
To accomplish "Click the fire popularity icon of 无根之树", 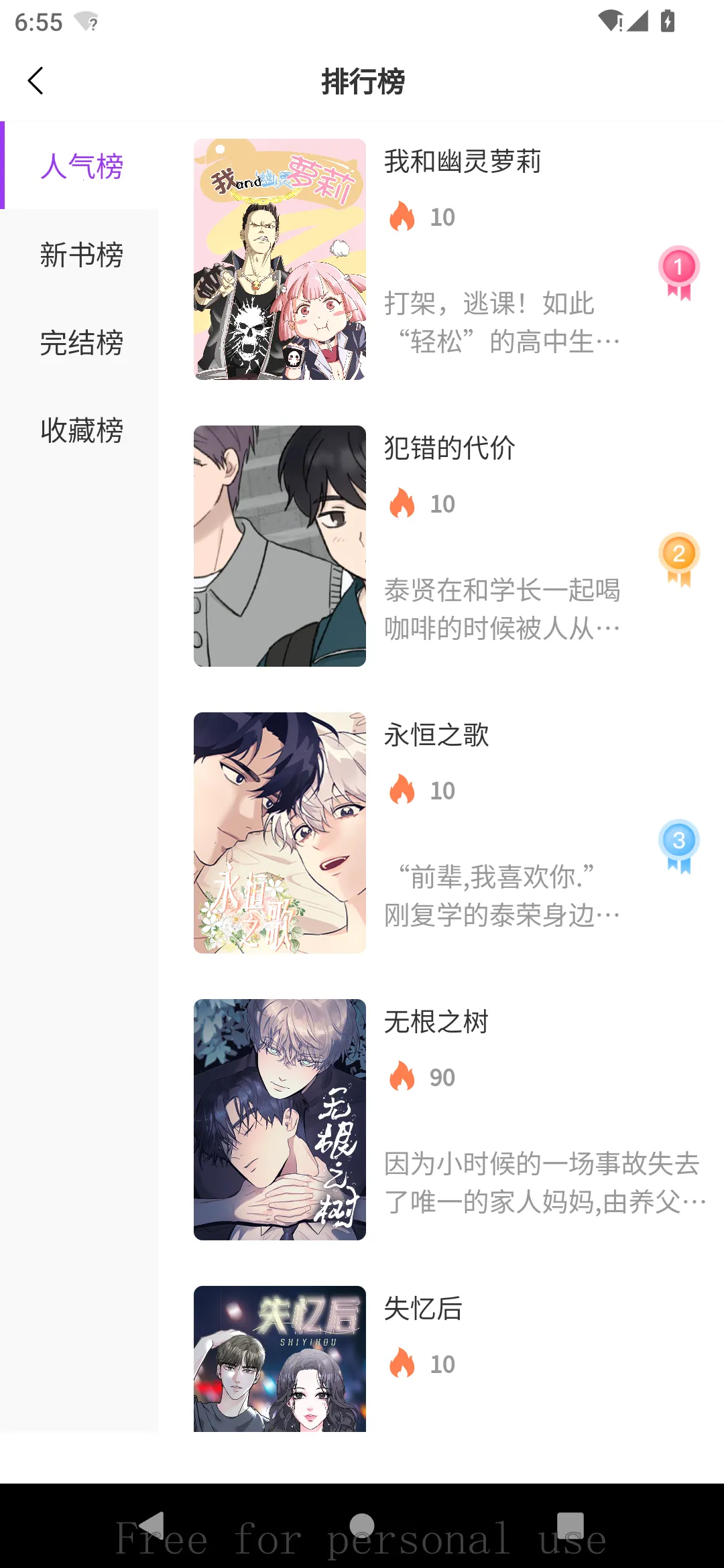I will click(x=404, y=1077).
